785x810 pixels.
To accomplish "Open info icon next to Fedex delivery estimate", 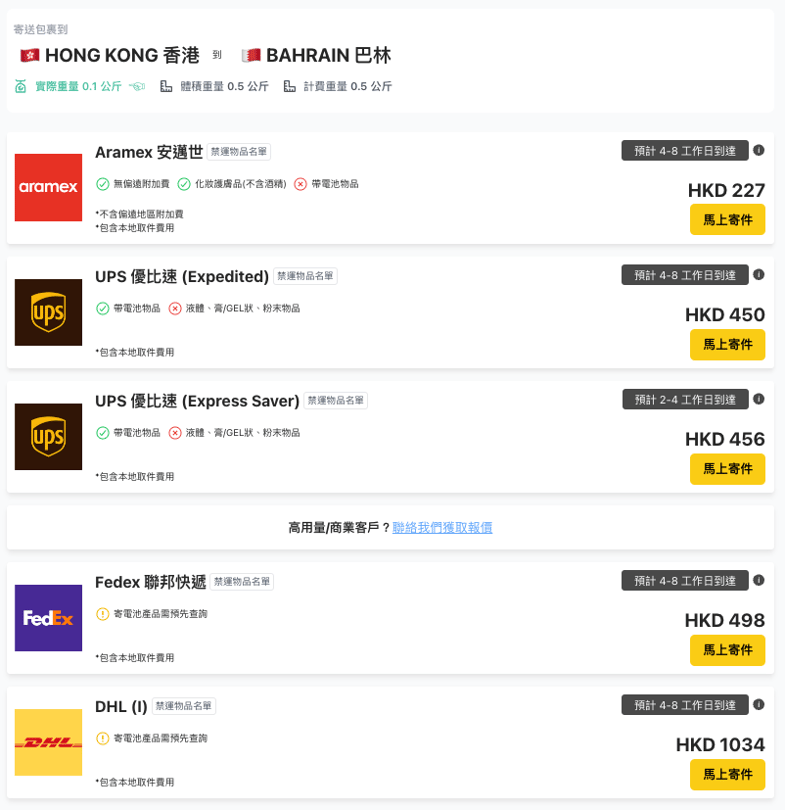I will [x=759, y=580].
